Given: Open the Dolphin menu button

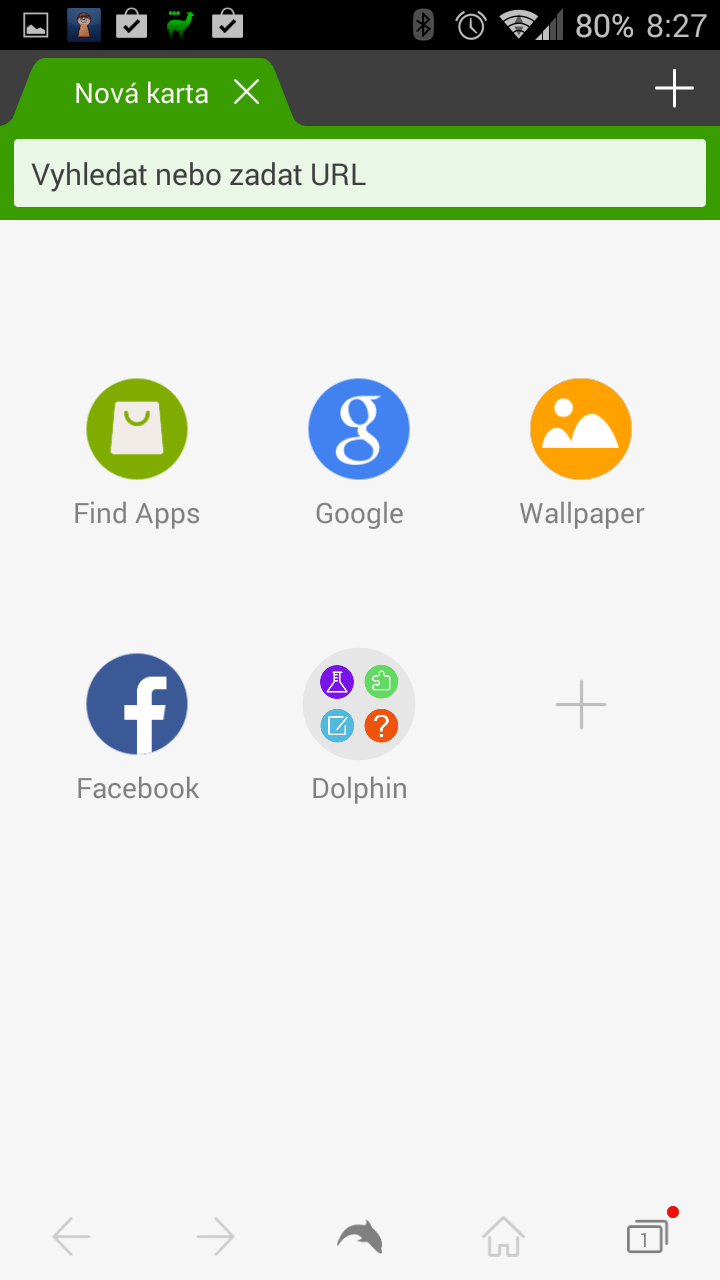Looking at the screenshot, I should [x=360, y=1237].
